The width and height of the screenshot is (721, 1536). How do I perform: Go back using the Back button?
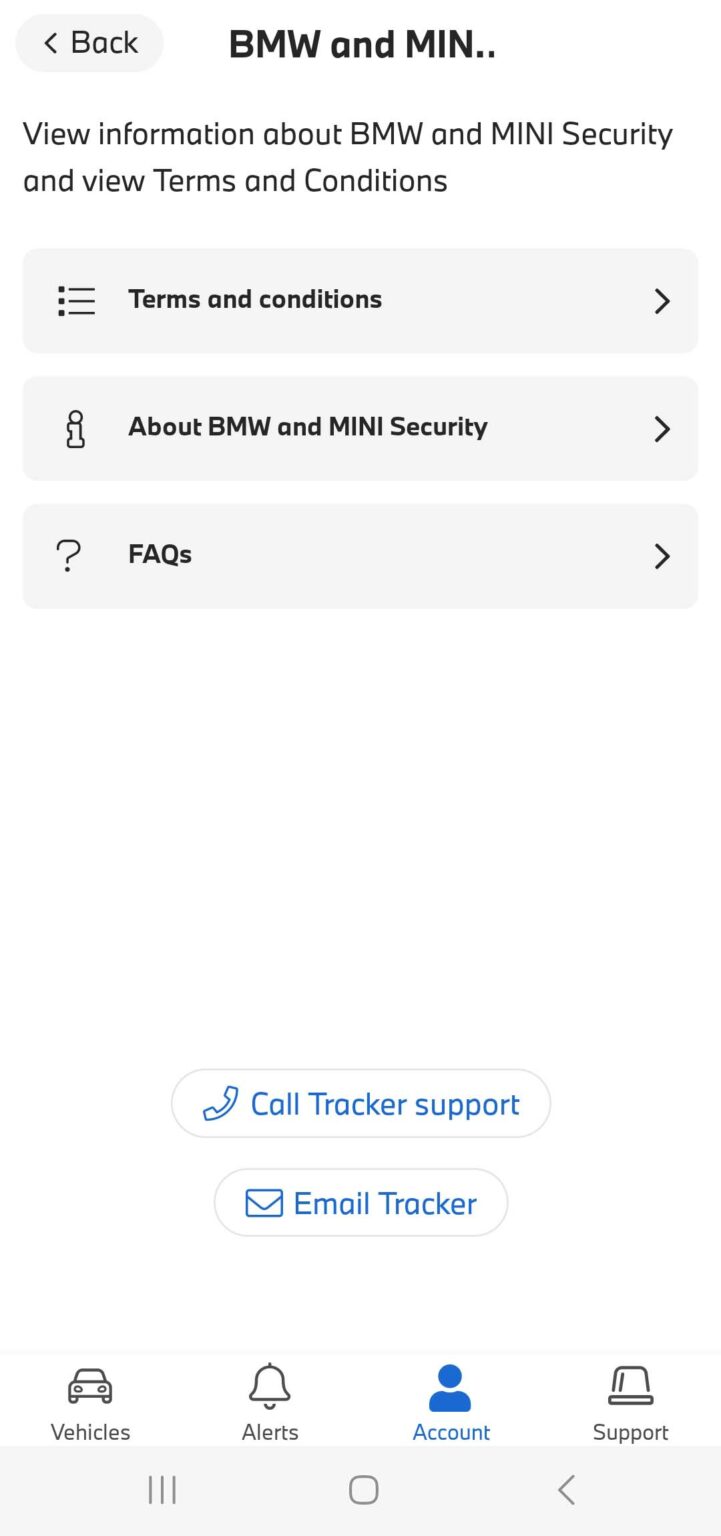pyautogui.click(x=89, y=43)
